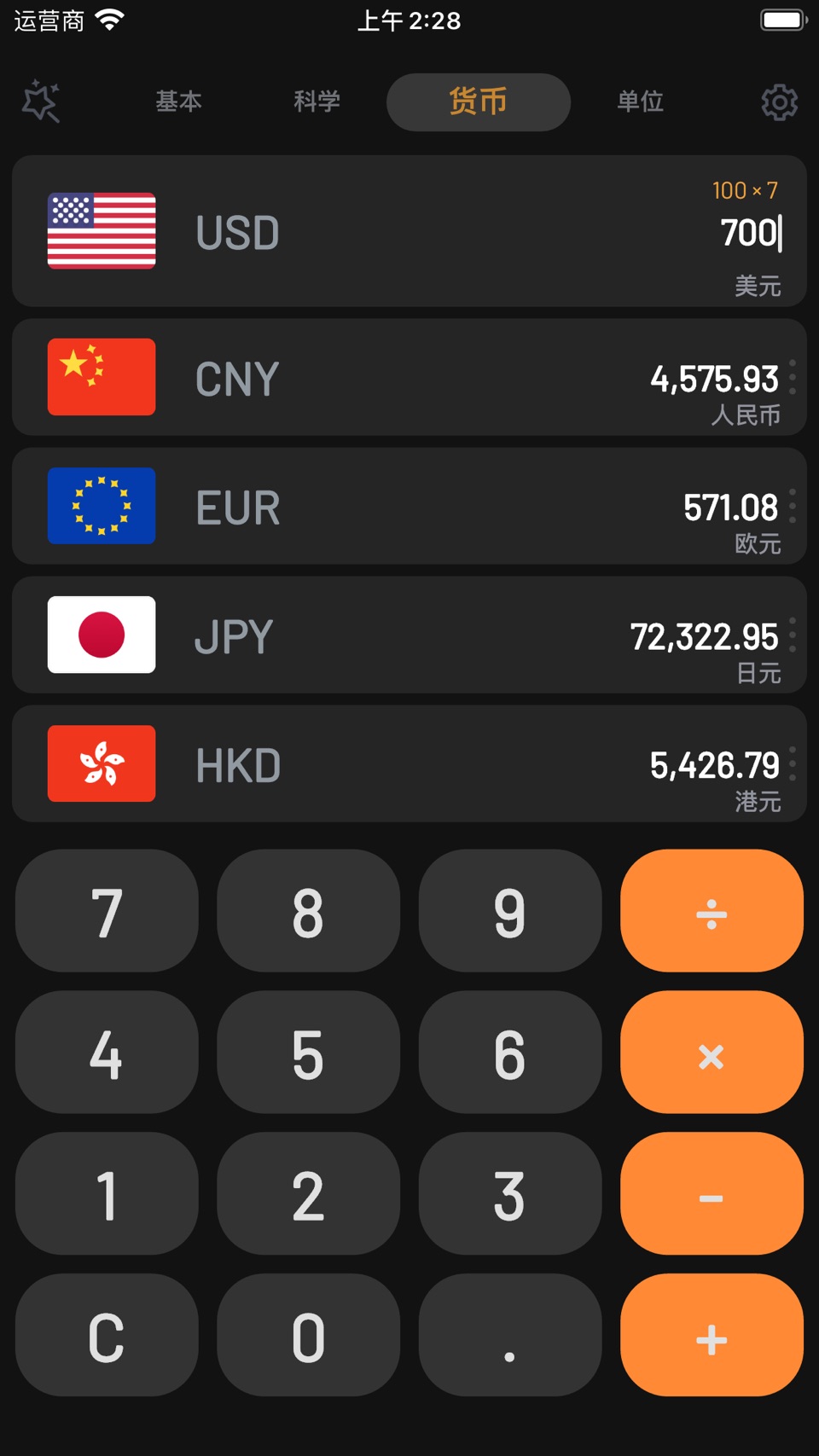The height and width of the screenshot is (1456, 819).
Task: Enter digit 0 on the keypad
Action: 308,1336
